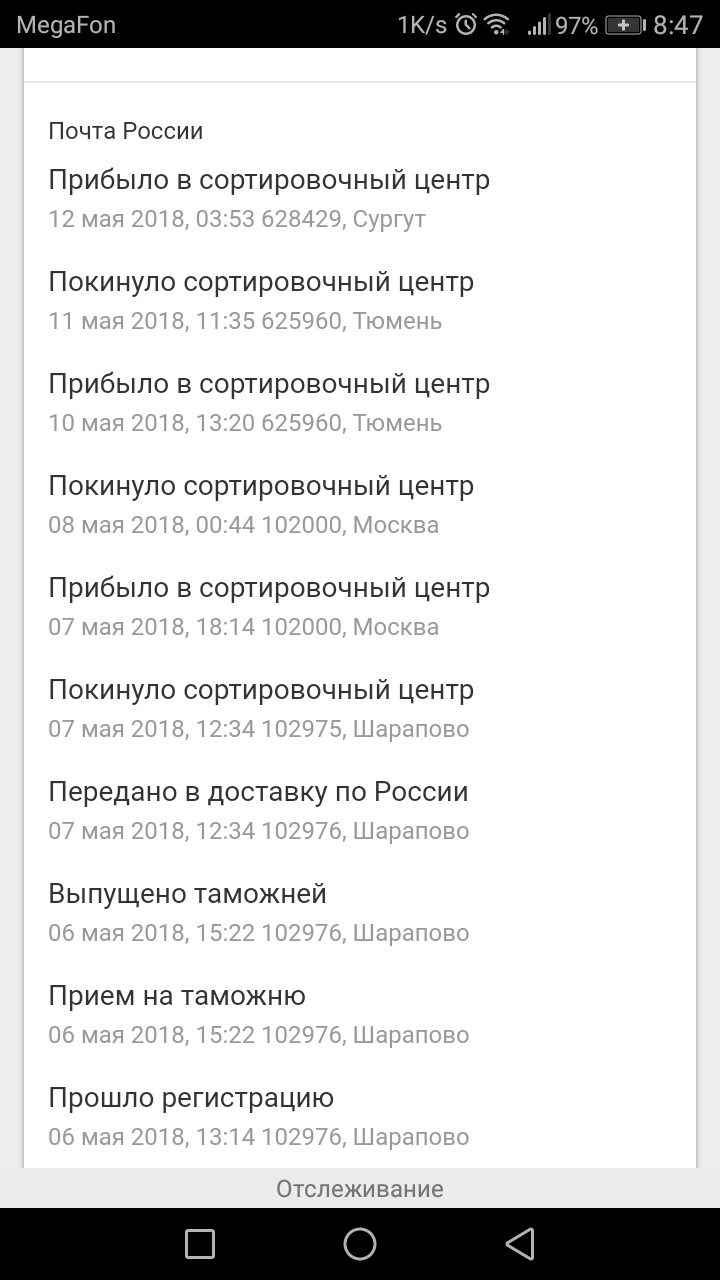This screenshot has height=1280, width=720.
Task: Open recent apps with the square button
Action: 198,1243
